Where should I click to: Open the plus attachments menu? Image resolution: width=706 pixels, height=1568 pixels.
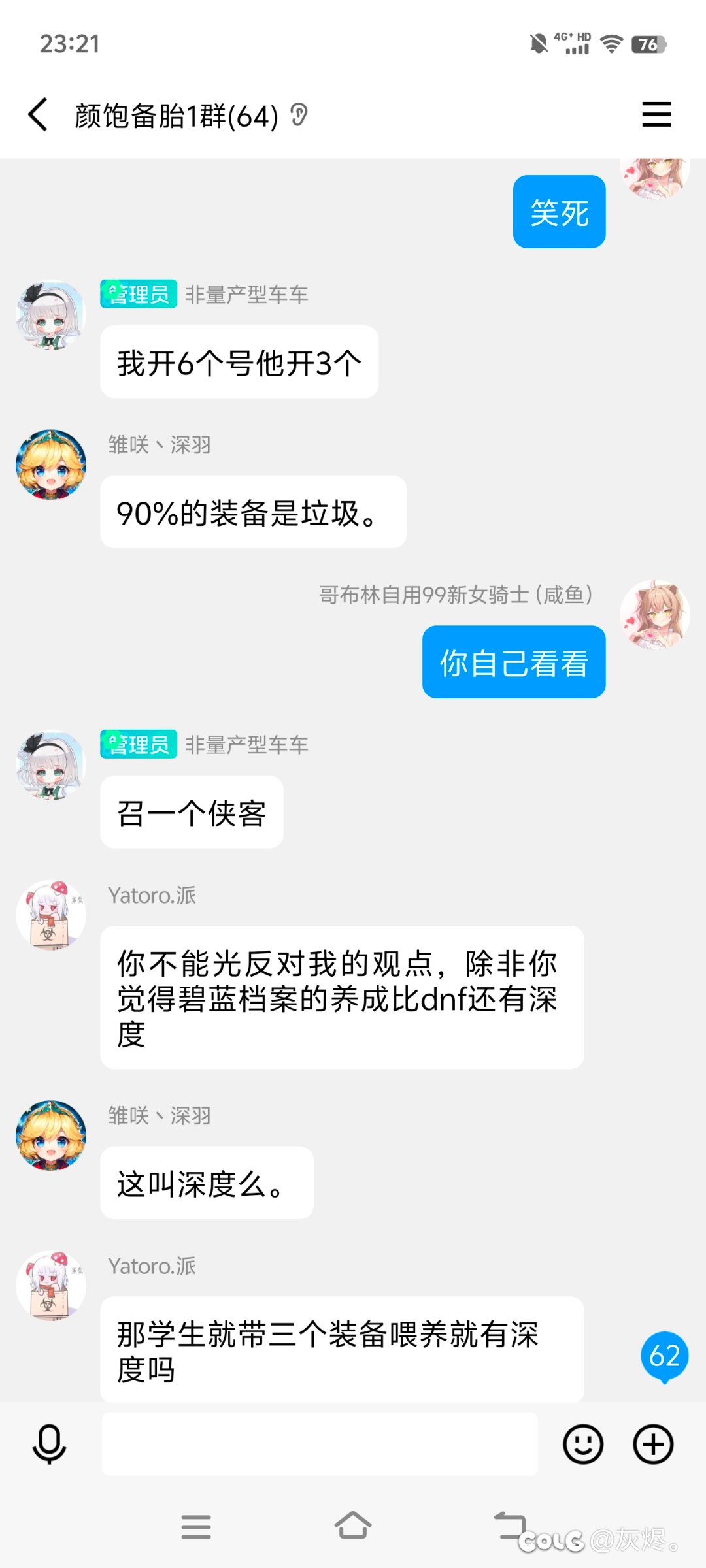653,1445
